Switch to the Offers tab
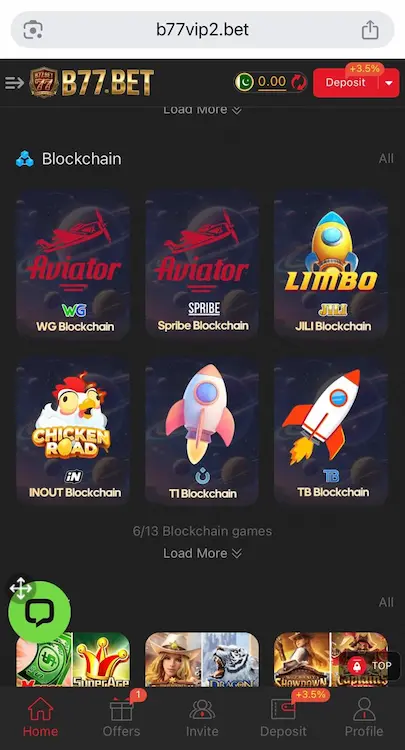 click(x=121, y=717)
